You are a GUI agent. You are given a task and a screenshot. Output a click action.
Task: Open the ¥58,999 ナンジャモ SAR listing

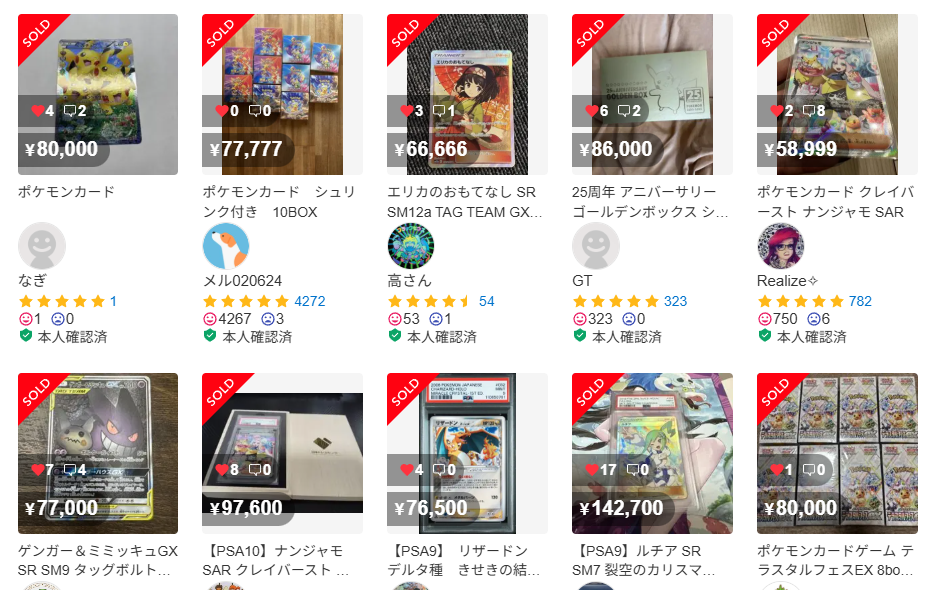[x=837, y=95]
